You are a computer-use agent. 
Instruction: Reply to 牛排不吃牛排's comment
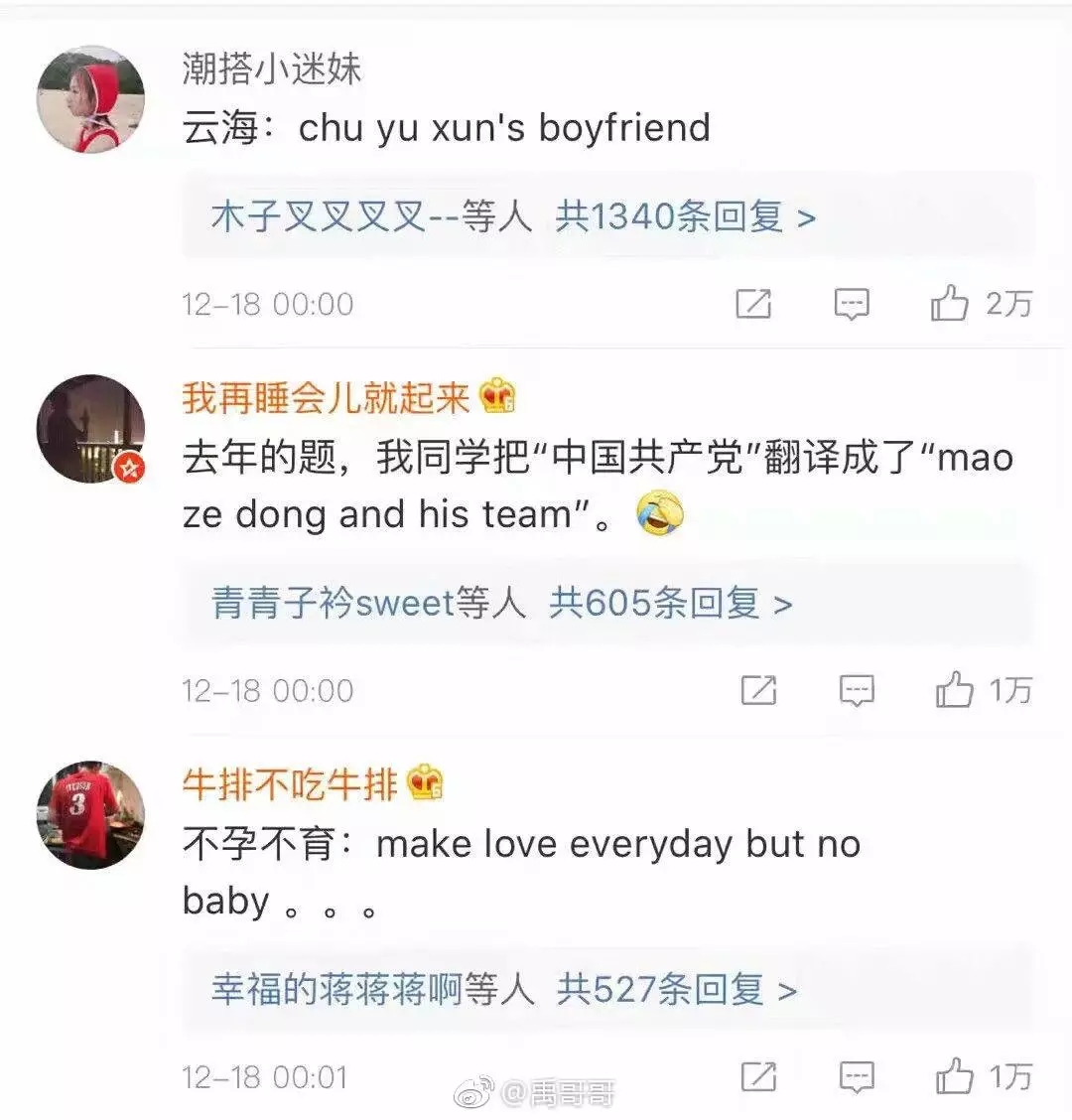(x=857, y=1076)
